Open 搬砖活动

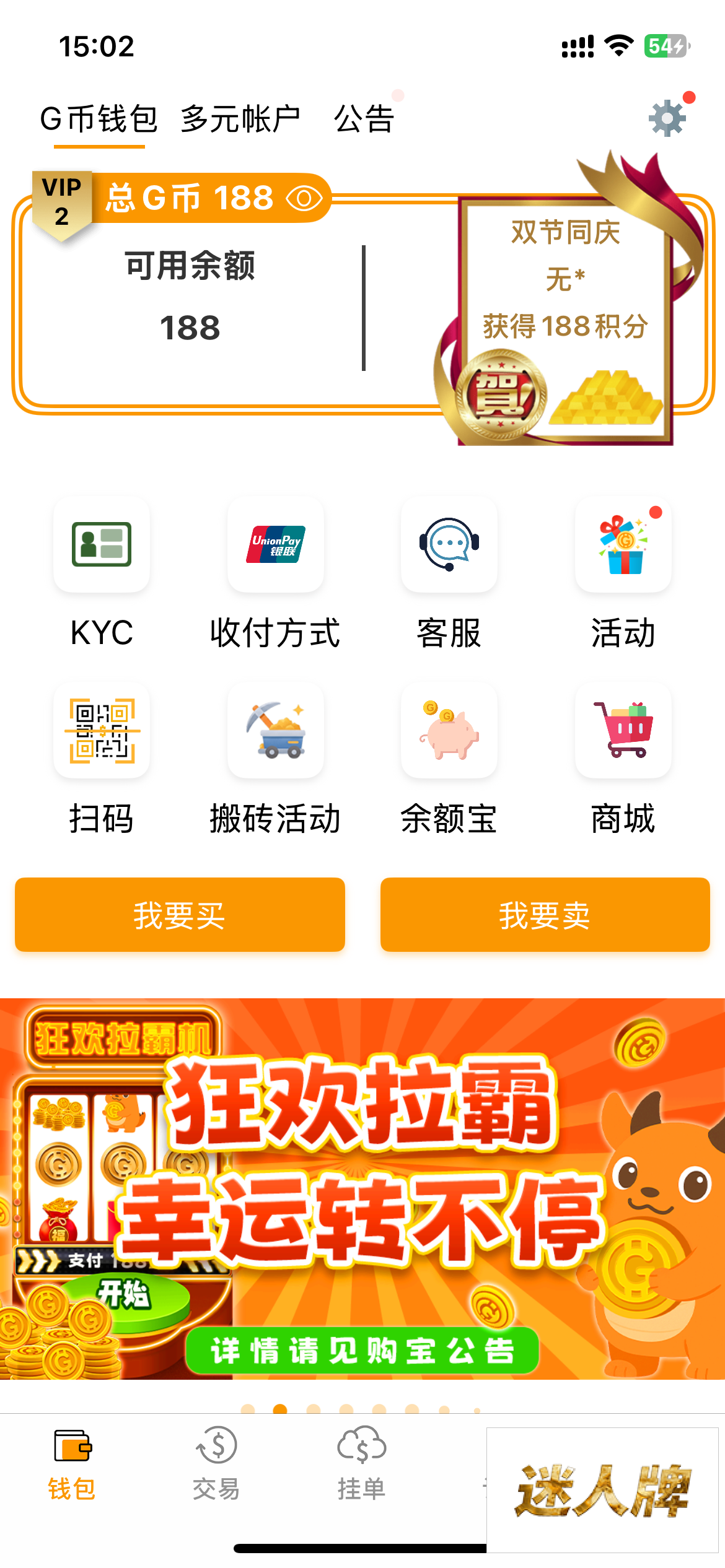[x=275, y=760]
